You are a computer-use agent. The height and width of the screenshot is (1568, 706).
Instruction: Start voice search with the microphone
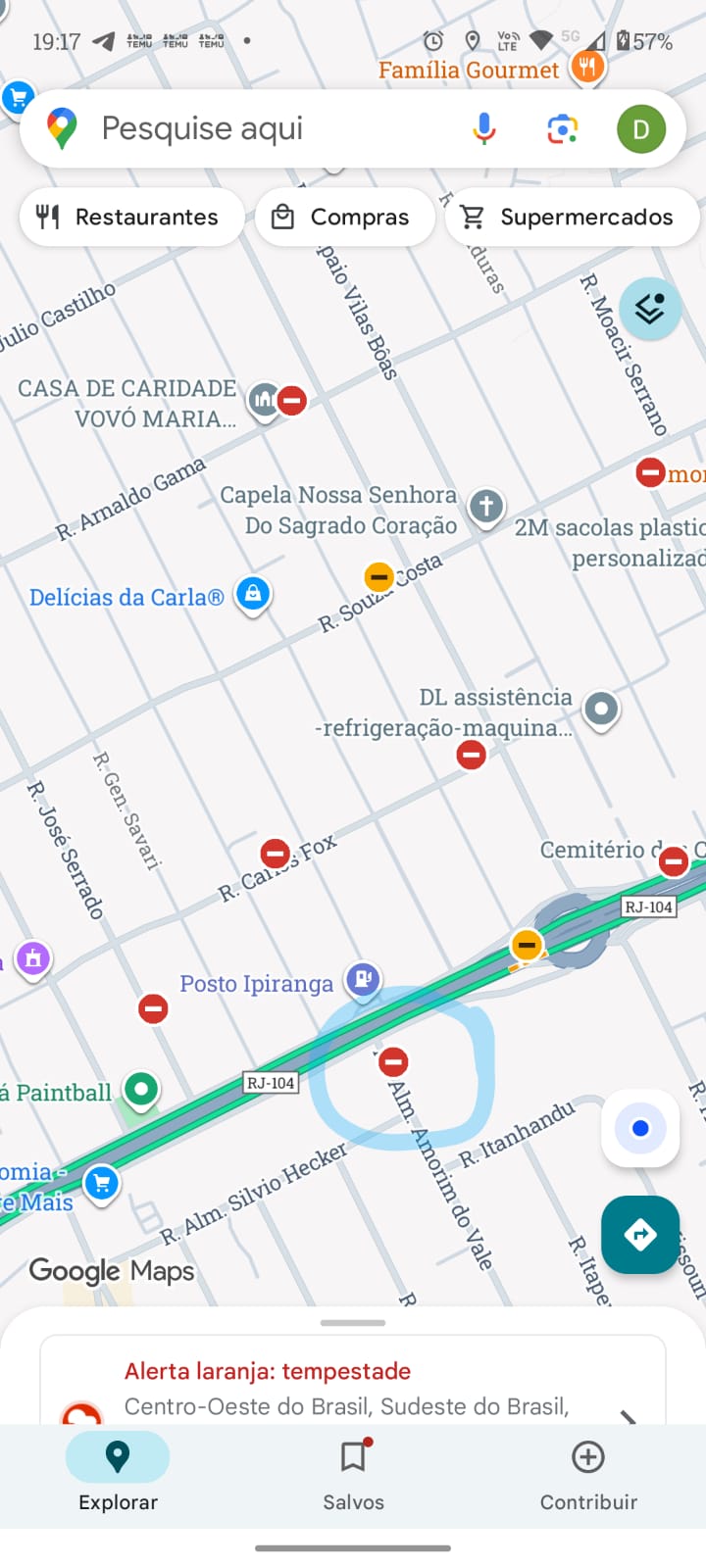click(483, 128)
